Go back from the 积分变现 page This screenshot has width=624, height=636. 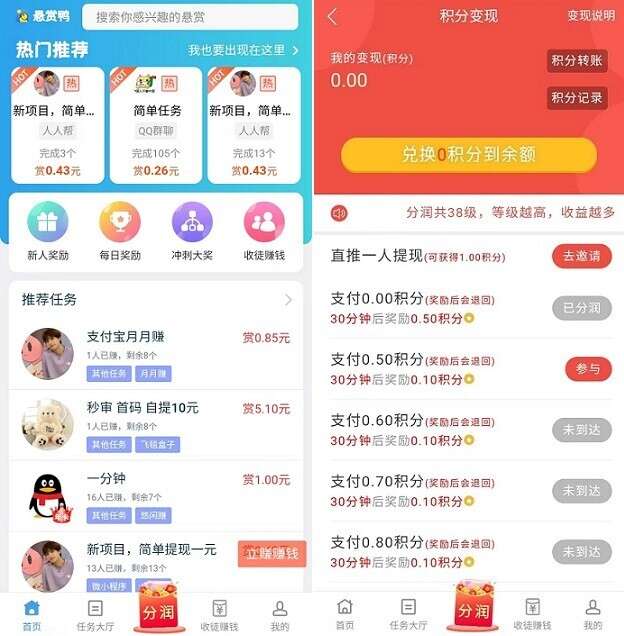(x=333, y=16)
